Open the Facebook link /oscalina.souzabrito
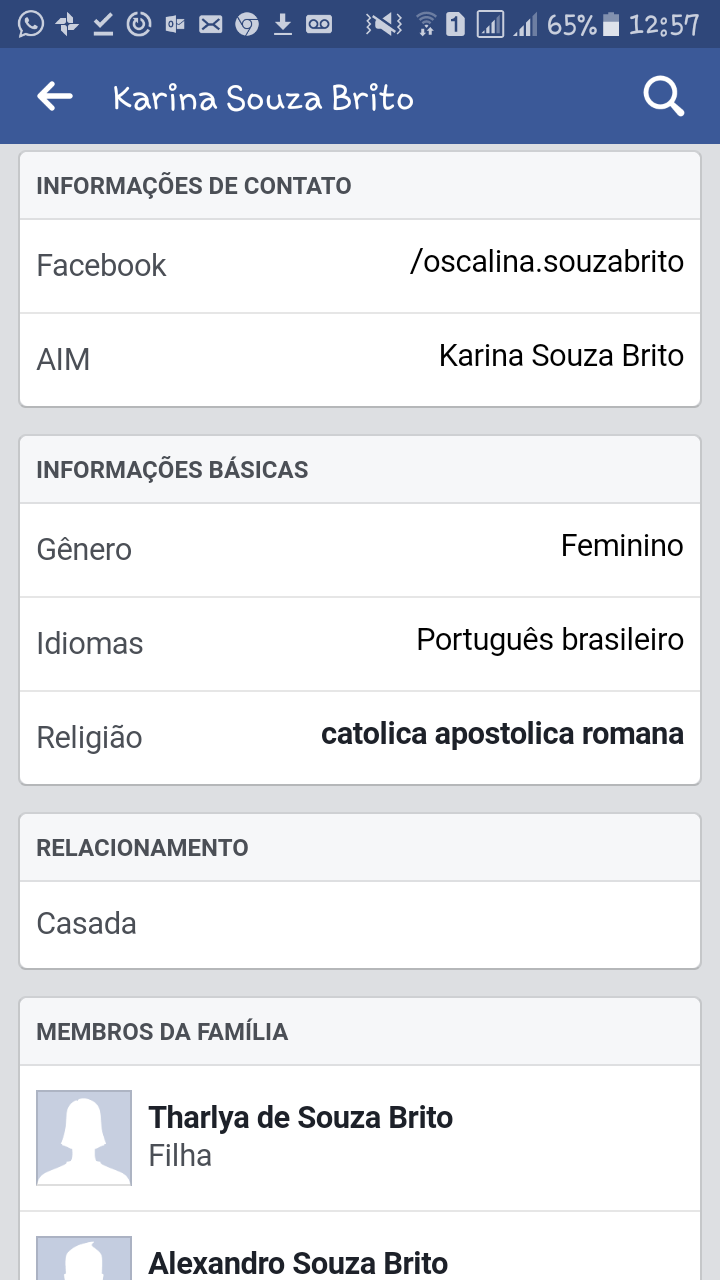Screen dimensions: 720x1280 coord(547,262)
